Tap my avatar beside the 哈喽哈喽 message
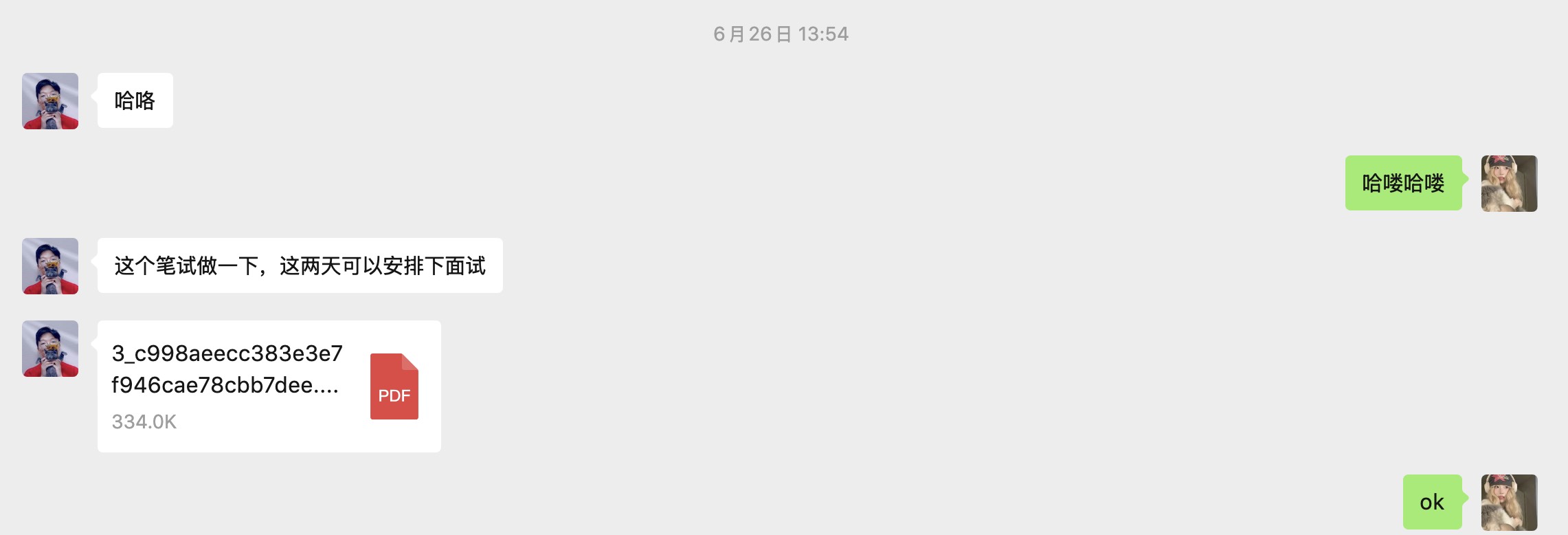This screenshot has width=1568, height=535. coord(1509,184)
